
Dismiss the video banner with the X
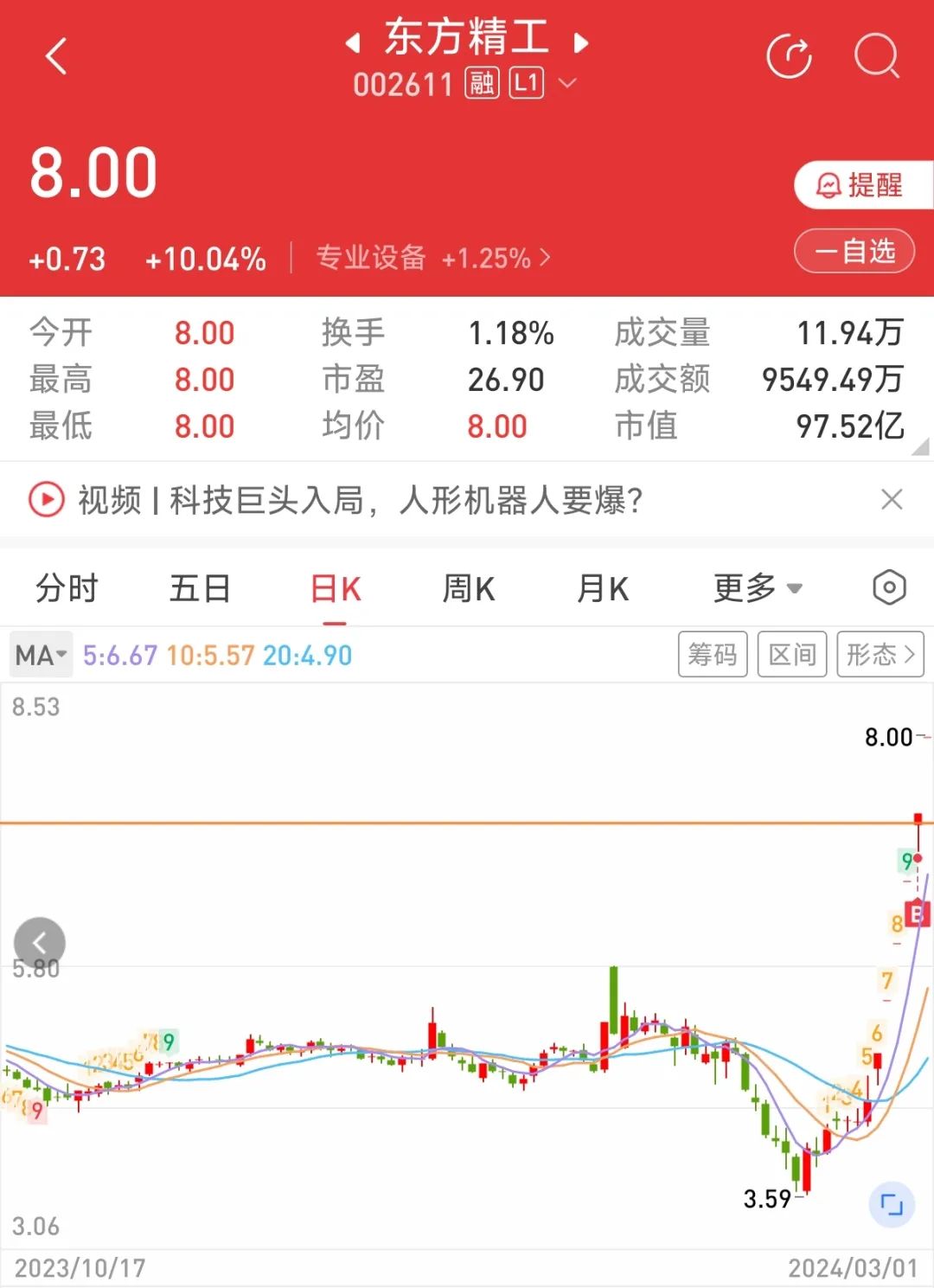(892, 500)
